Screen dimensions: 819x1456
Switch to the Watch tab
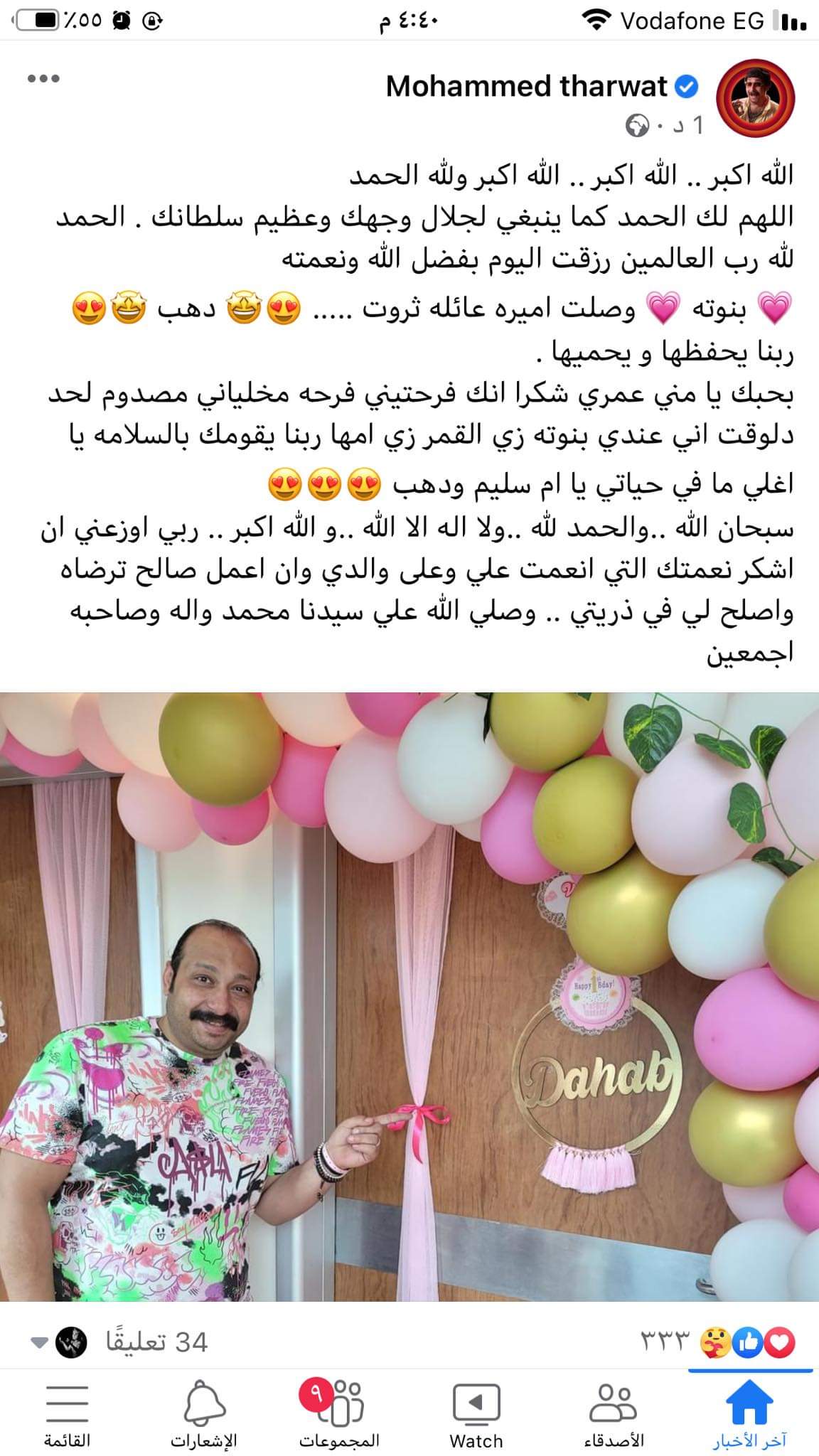[476, 1413]
